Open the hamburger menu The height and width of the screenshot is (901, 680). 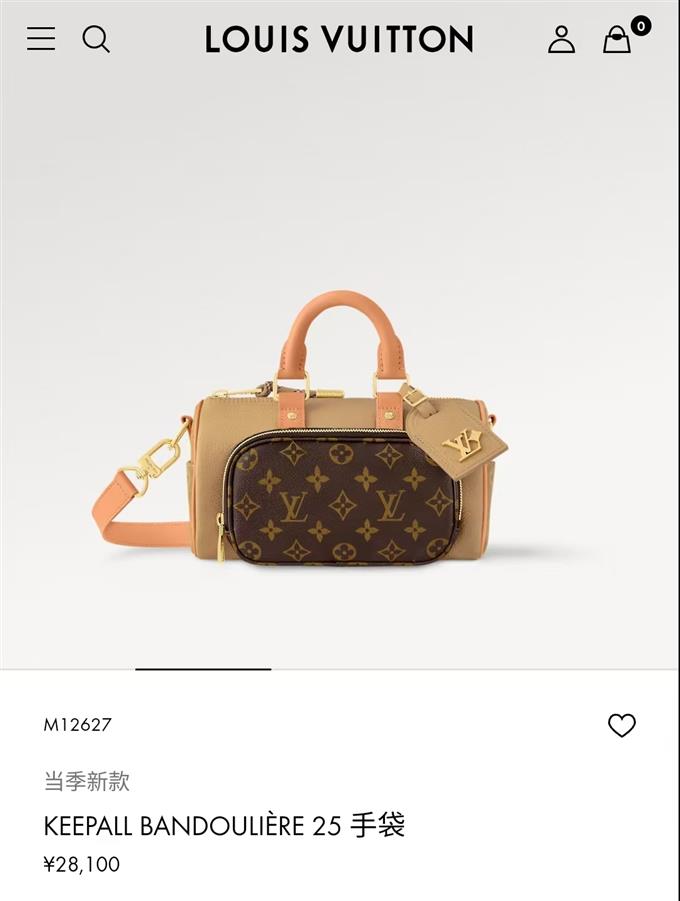coord(41,39)
